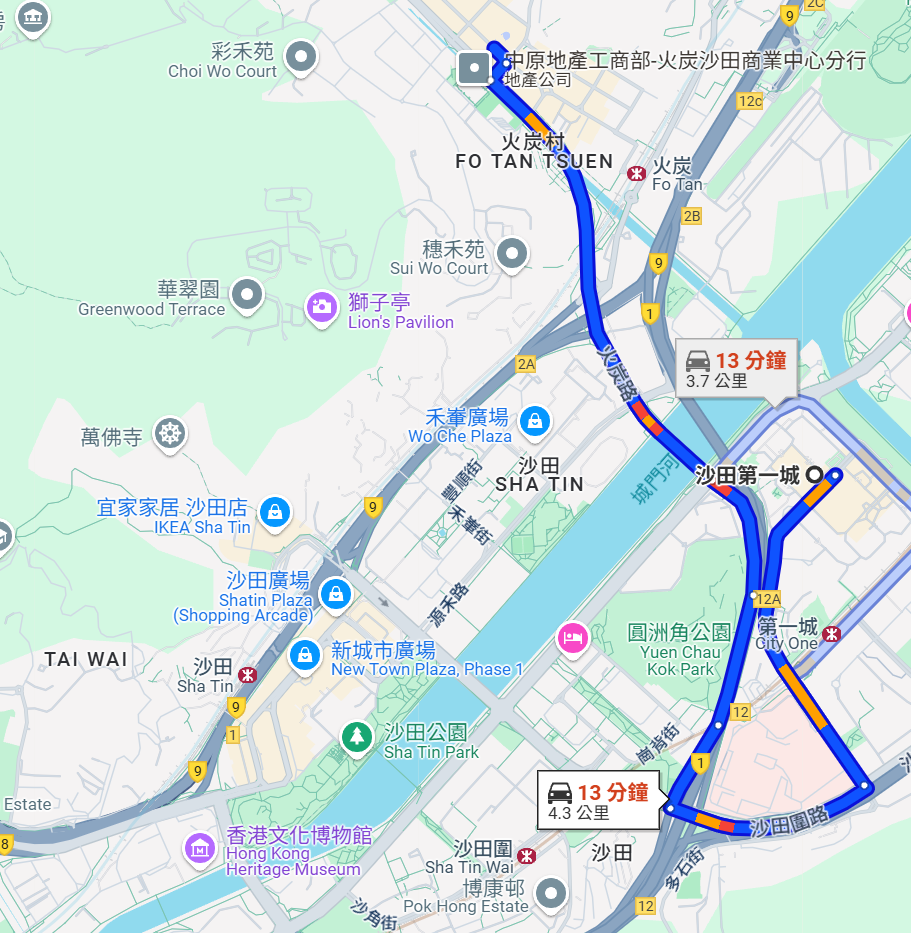
Task: Open the pink hotel marker
Action: (x=573, y=637)
